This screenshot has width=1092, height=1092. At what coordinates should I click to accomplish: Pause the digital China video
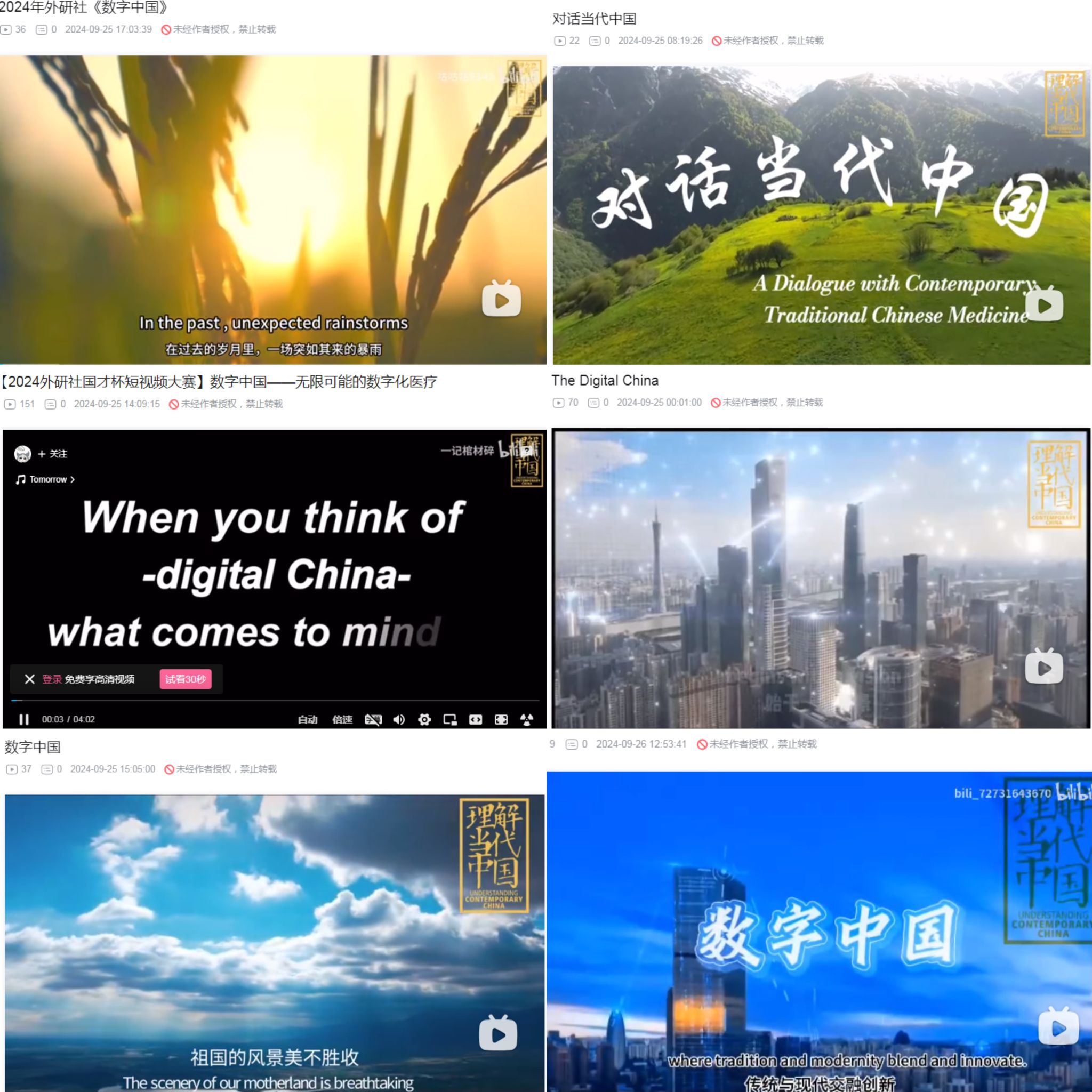click(x=24, y=719)
